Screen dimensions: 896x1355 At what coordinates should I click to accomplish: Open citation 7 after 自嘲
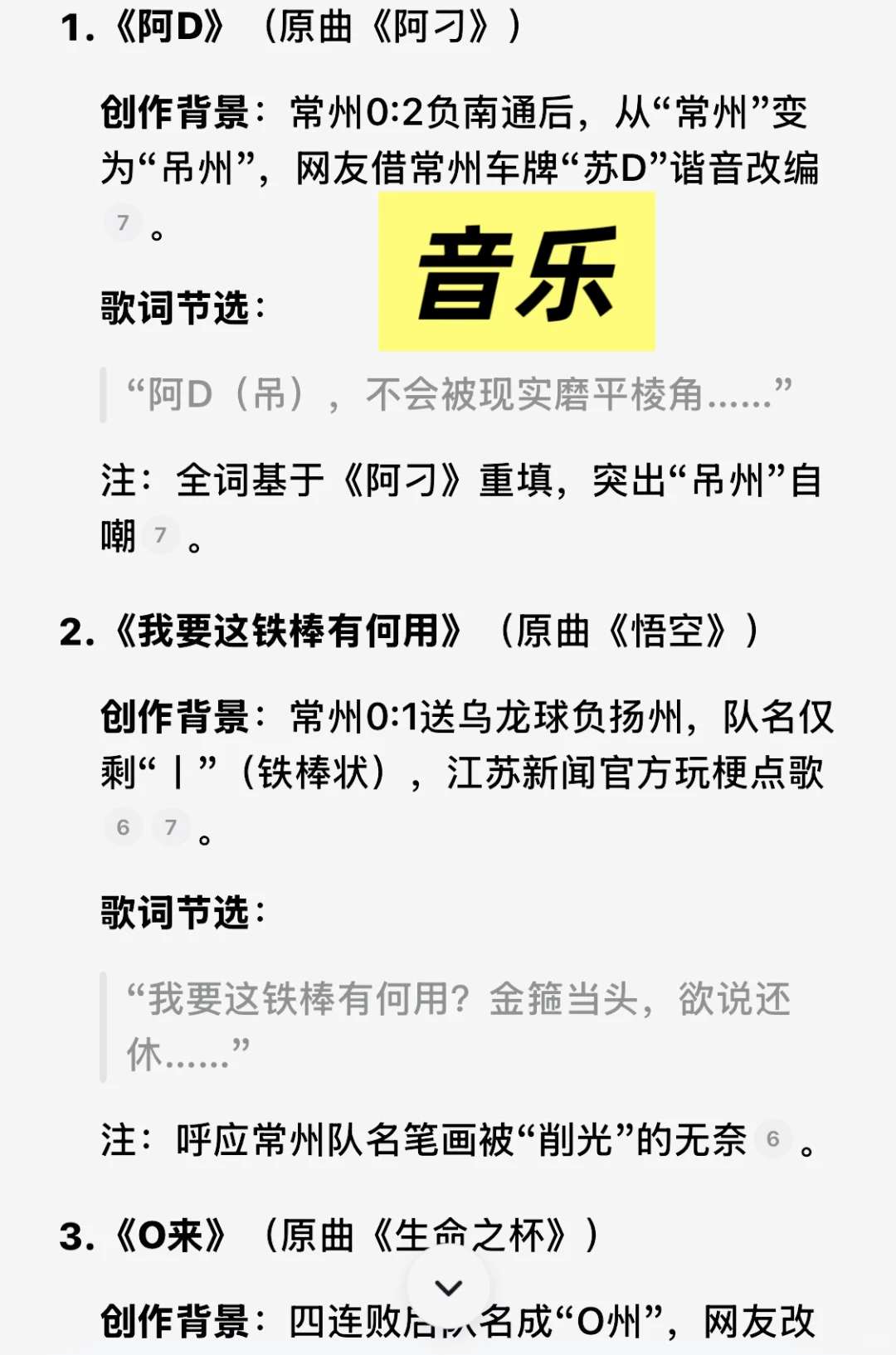[161, 535]
